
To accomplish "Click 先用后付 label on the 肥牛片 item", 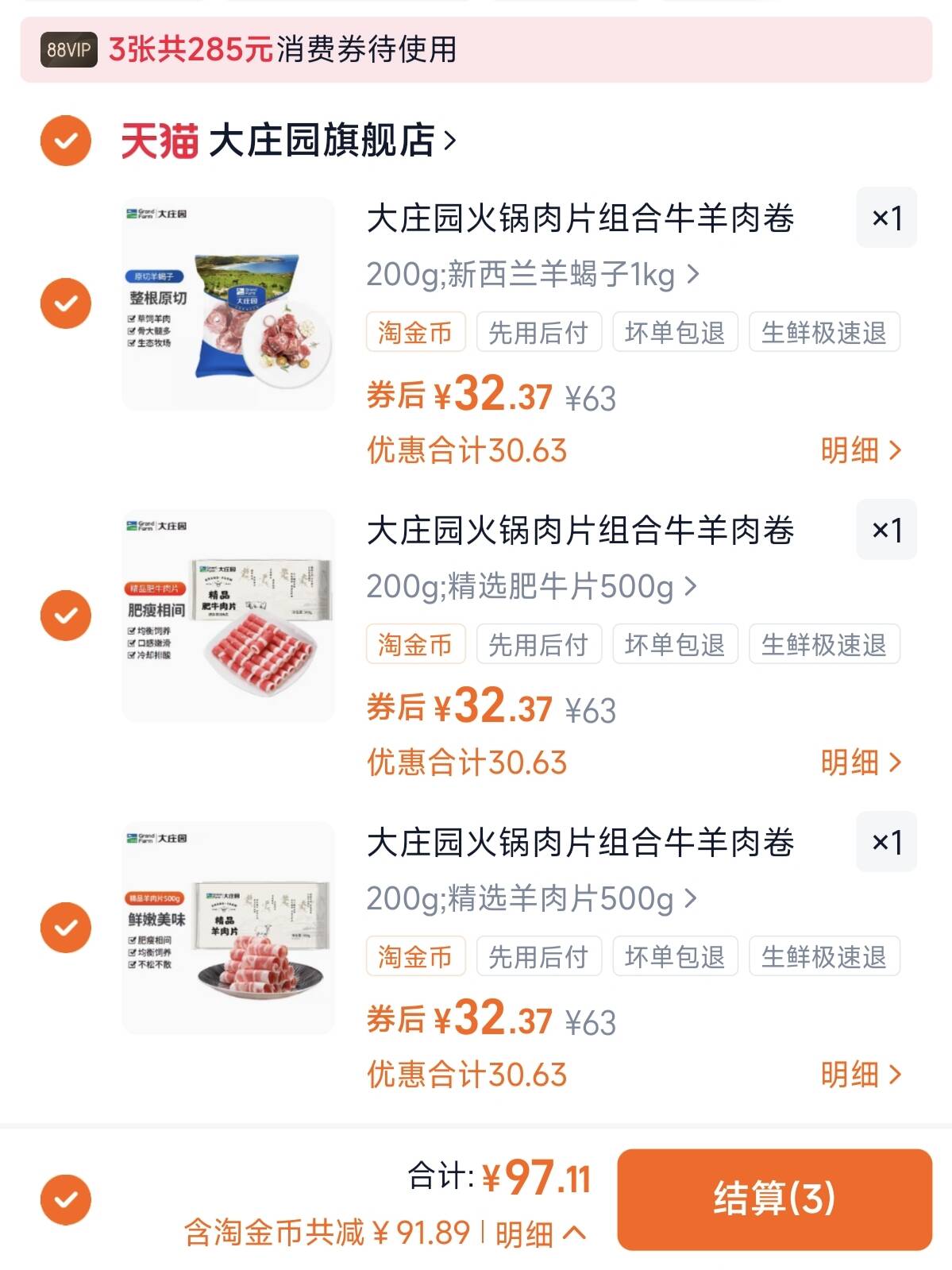I will coord(539,645).
